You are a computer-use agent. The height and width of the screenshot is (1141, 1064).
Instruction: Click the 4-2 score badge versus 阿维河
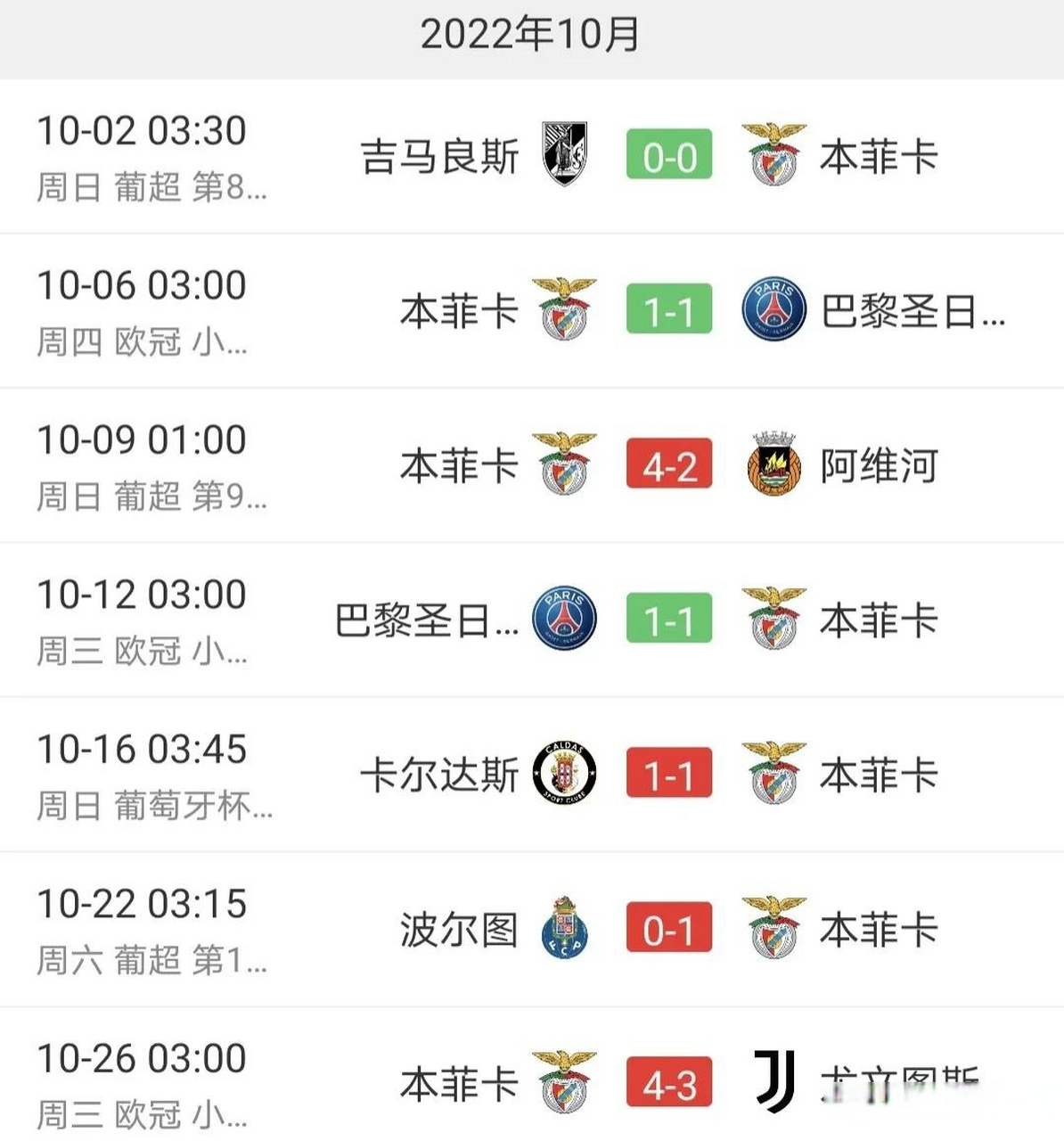668,463
